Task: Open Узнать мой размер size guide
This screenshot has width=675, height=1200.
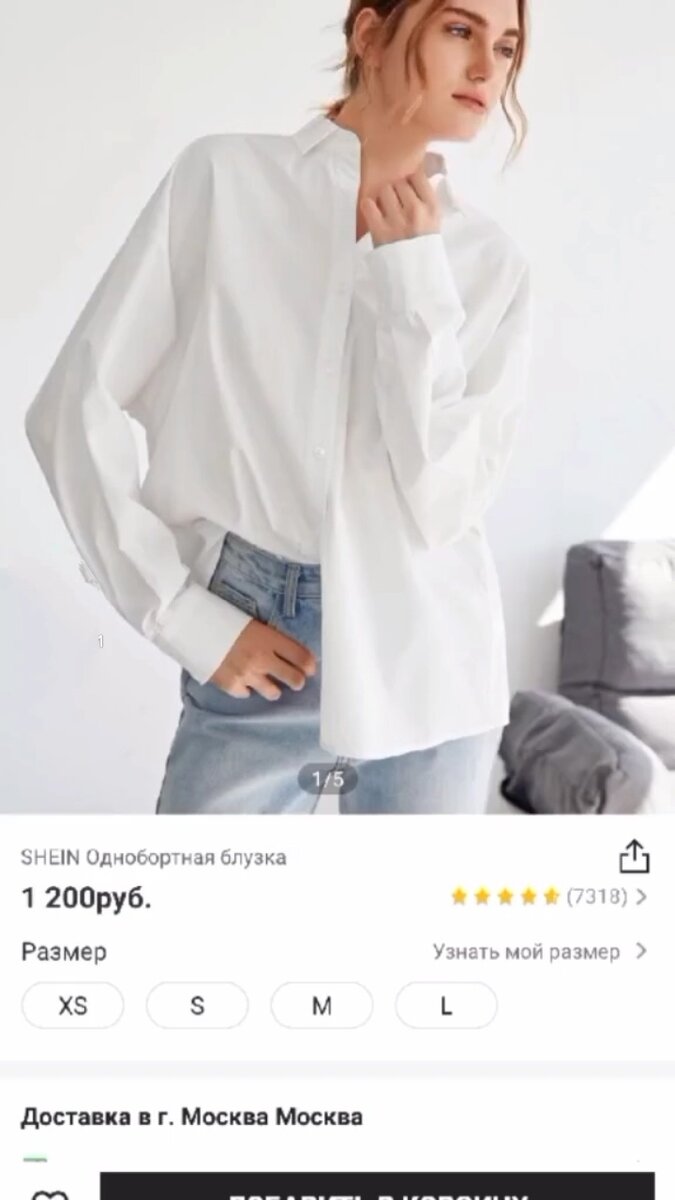Action: pos(540,951)
